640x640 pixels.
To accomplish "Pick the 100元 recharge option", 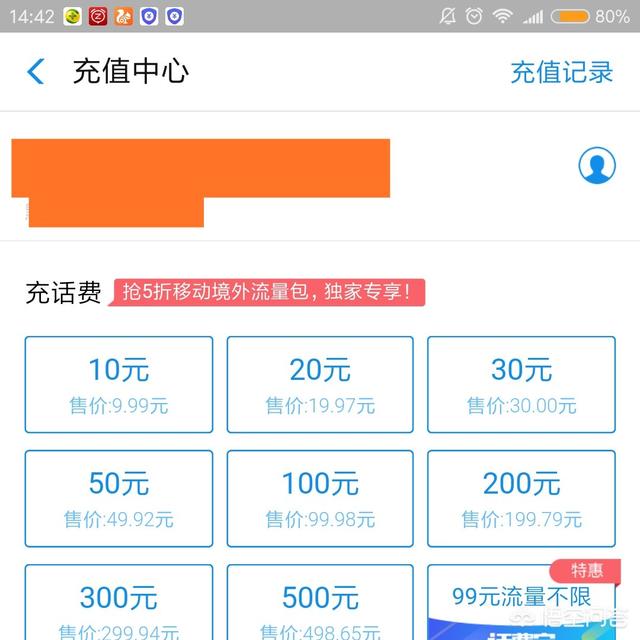I will point(320,498).
